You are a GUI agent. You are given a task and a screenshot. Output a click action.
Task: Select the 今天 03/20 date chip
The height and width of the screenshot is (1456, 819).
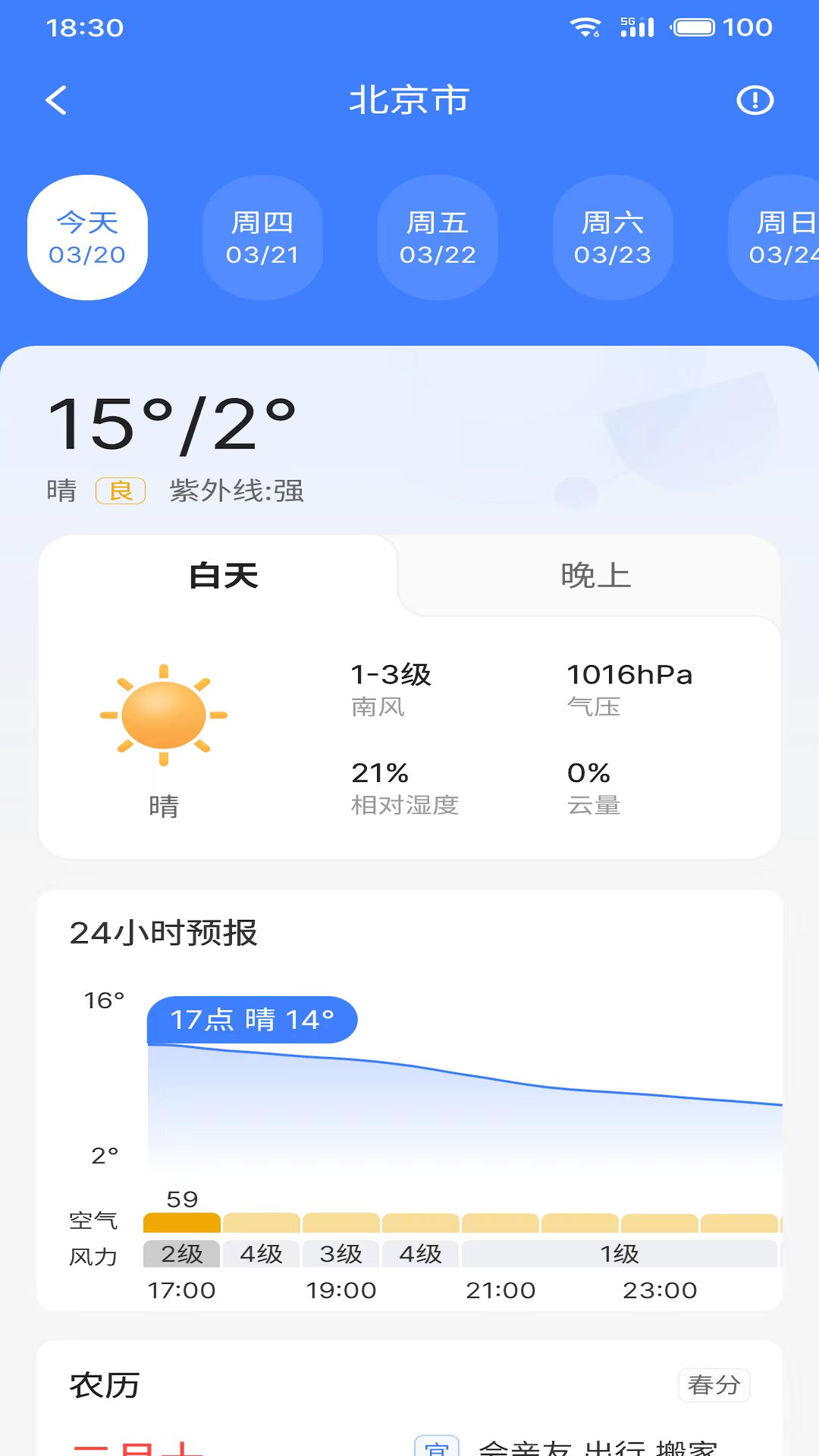click(87, 238)
